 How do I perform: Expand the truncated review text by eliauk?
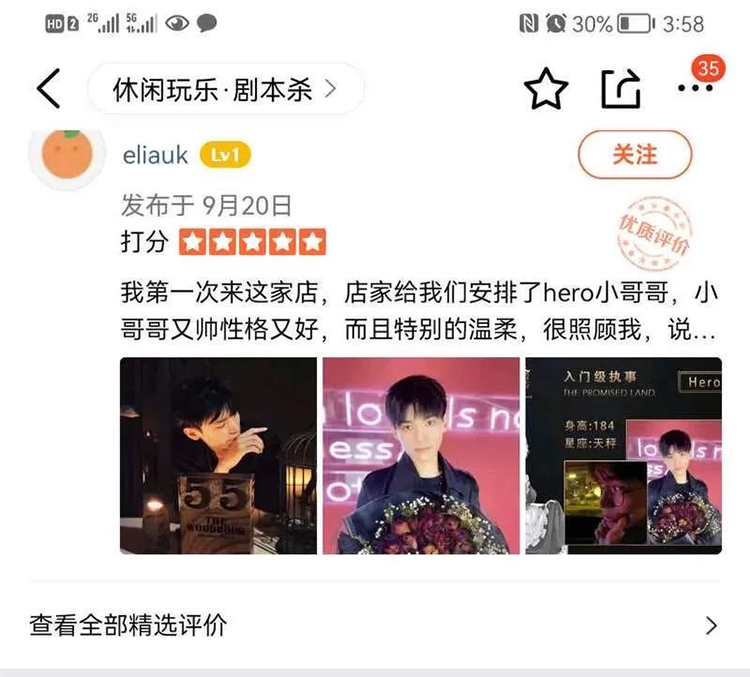(x=418, y=313)
